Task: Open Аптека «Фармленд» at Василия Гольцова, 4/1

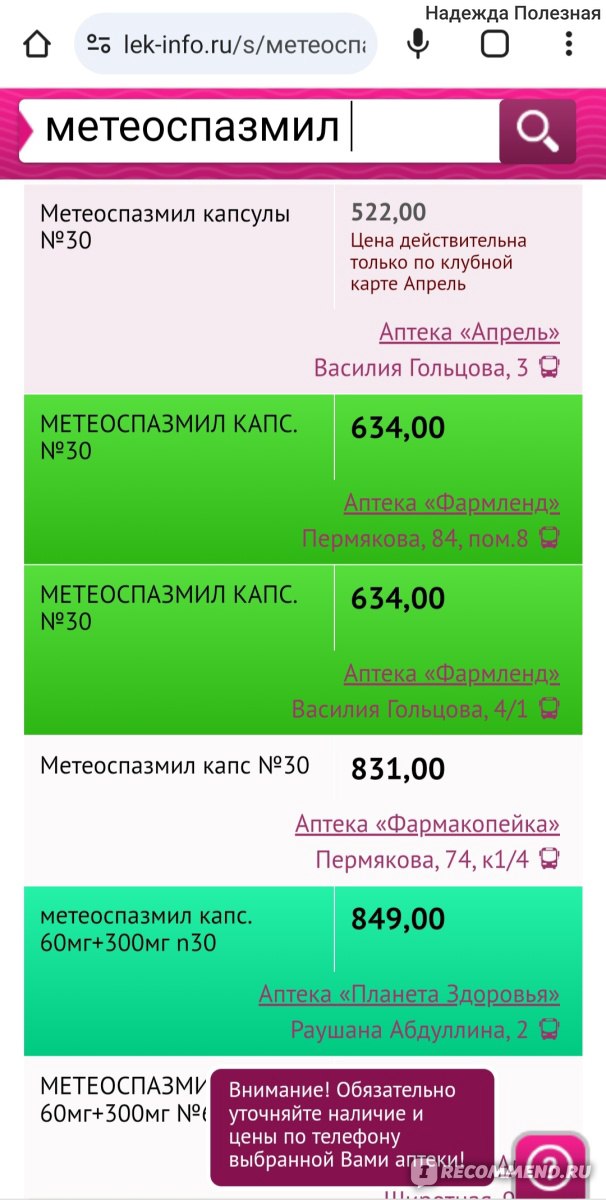Action: (451, 673)
